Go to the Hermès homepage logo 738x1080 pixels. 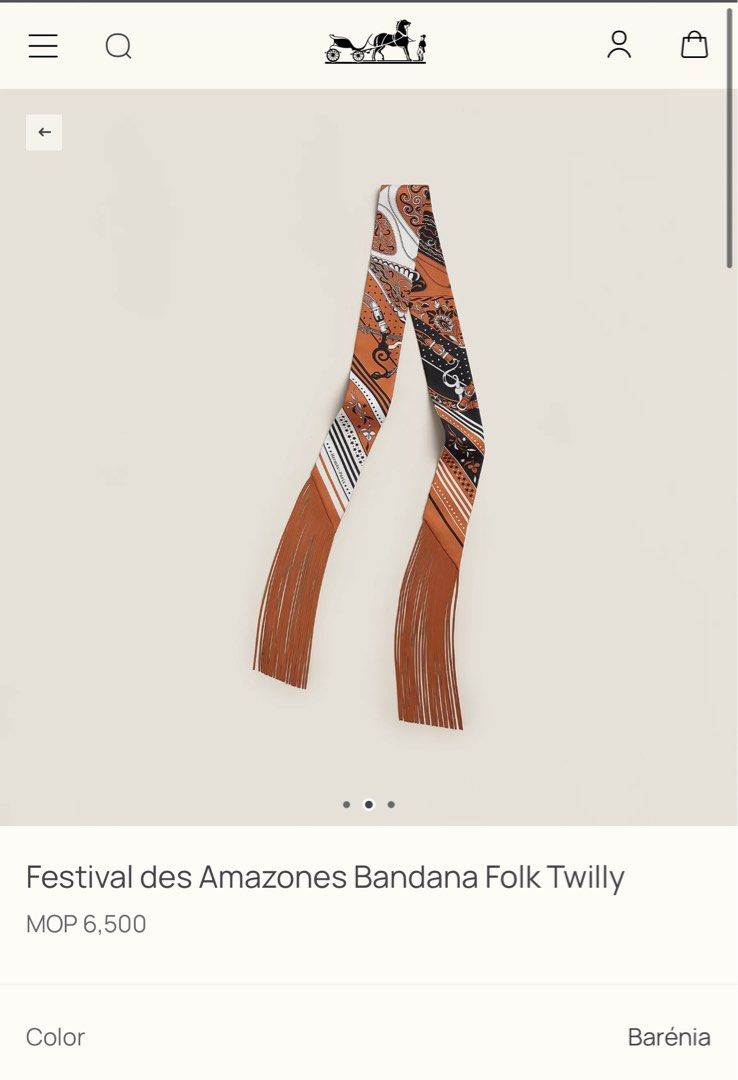click(375, 43)
